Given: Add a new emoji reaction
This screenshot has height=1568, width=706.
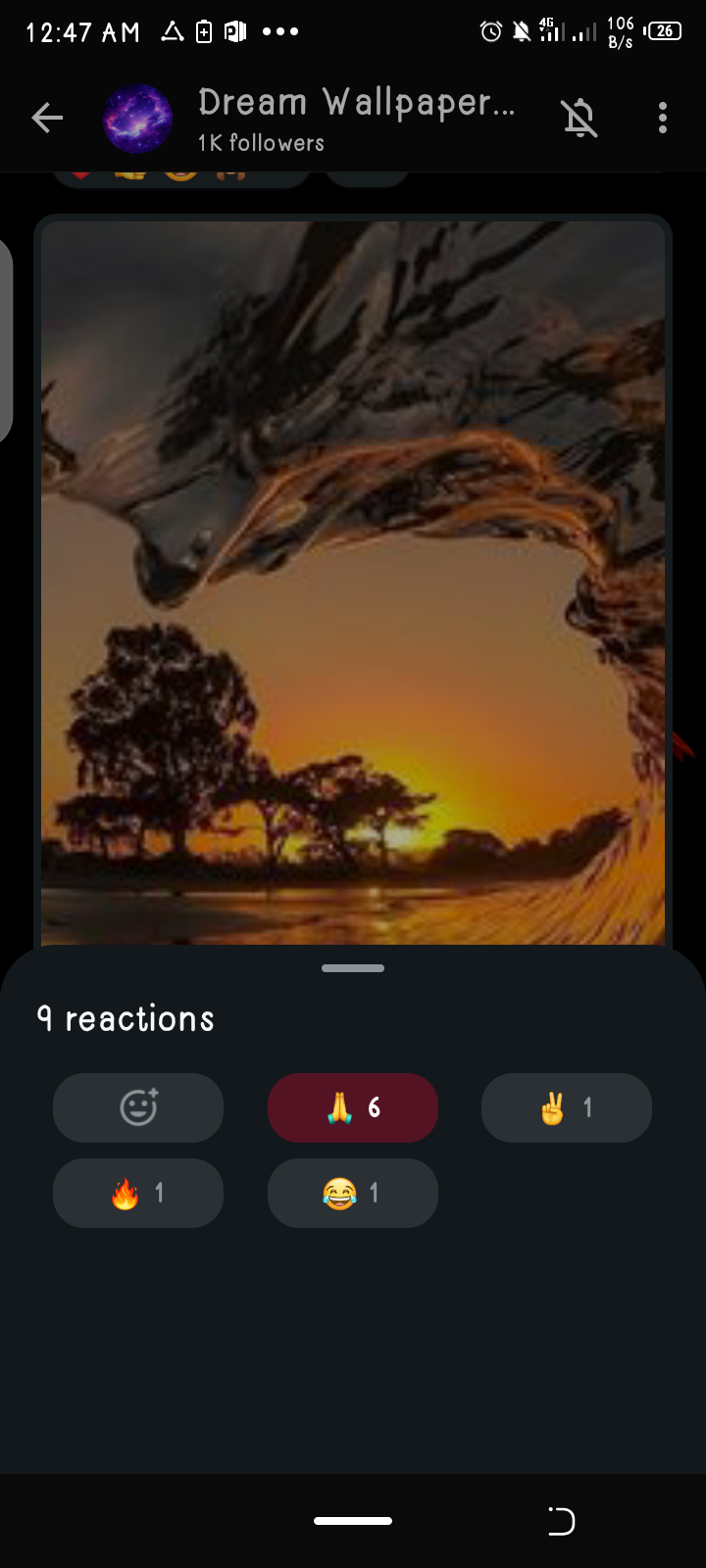Looking at the screenshot, I should [138, 1107].
